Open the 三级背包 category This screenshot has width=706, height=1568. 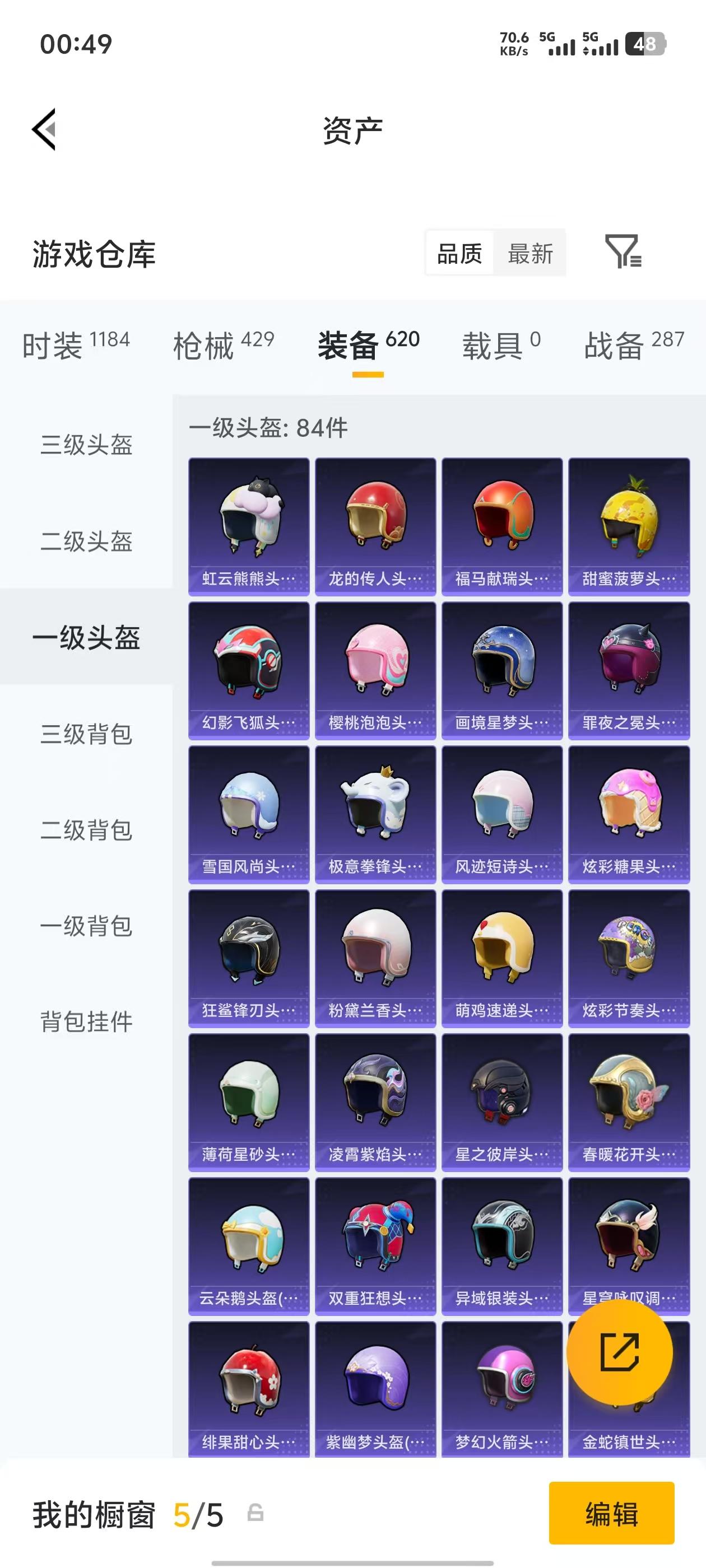coord(87,735)
